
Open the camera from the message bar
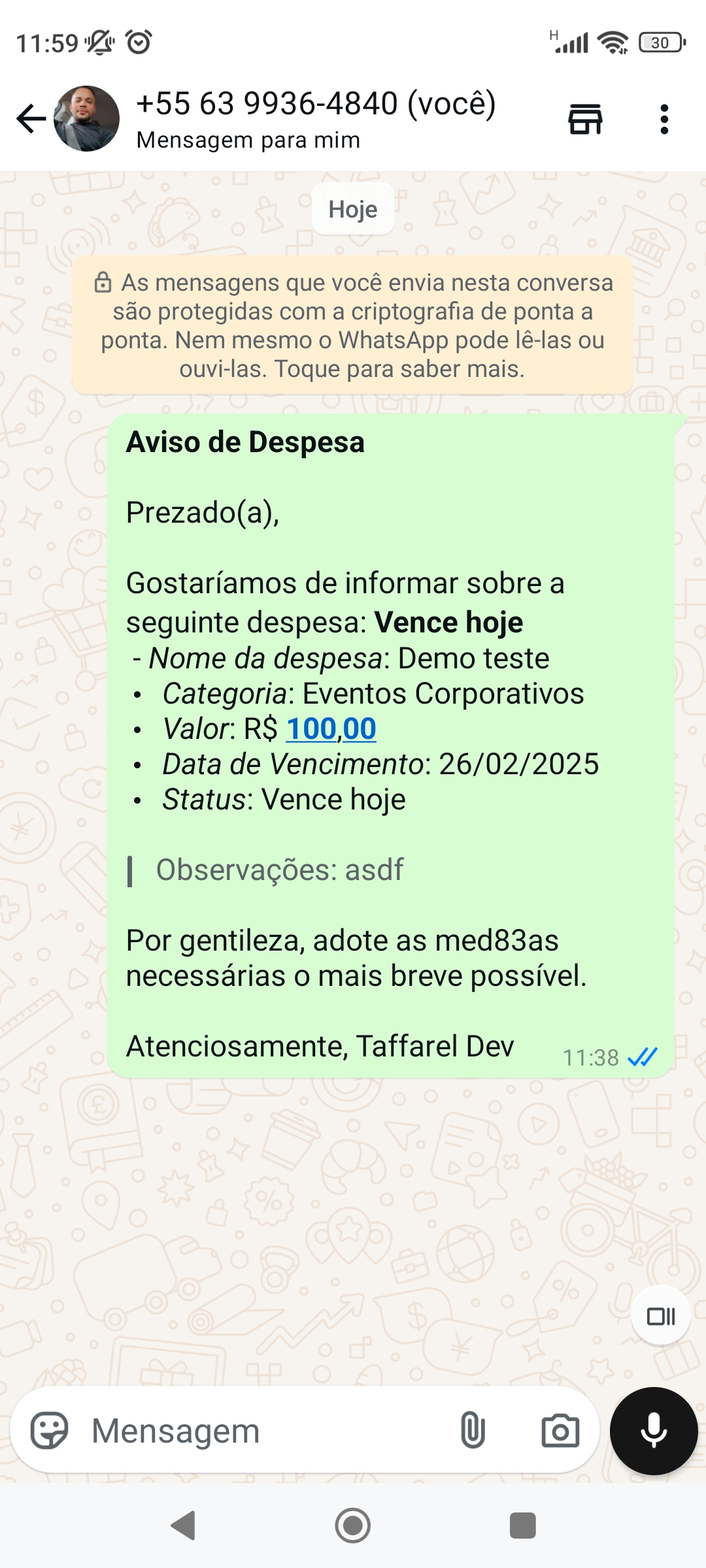coord(560,1431)
